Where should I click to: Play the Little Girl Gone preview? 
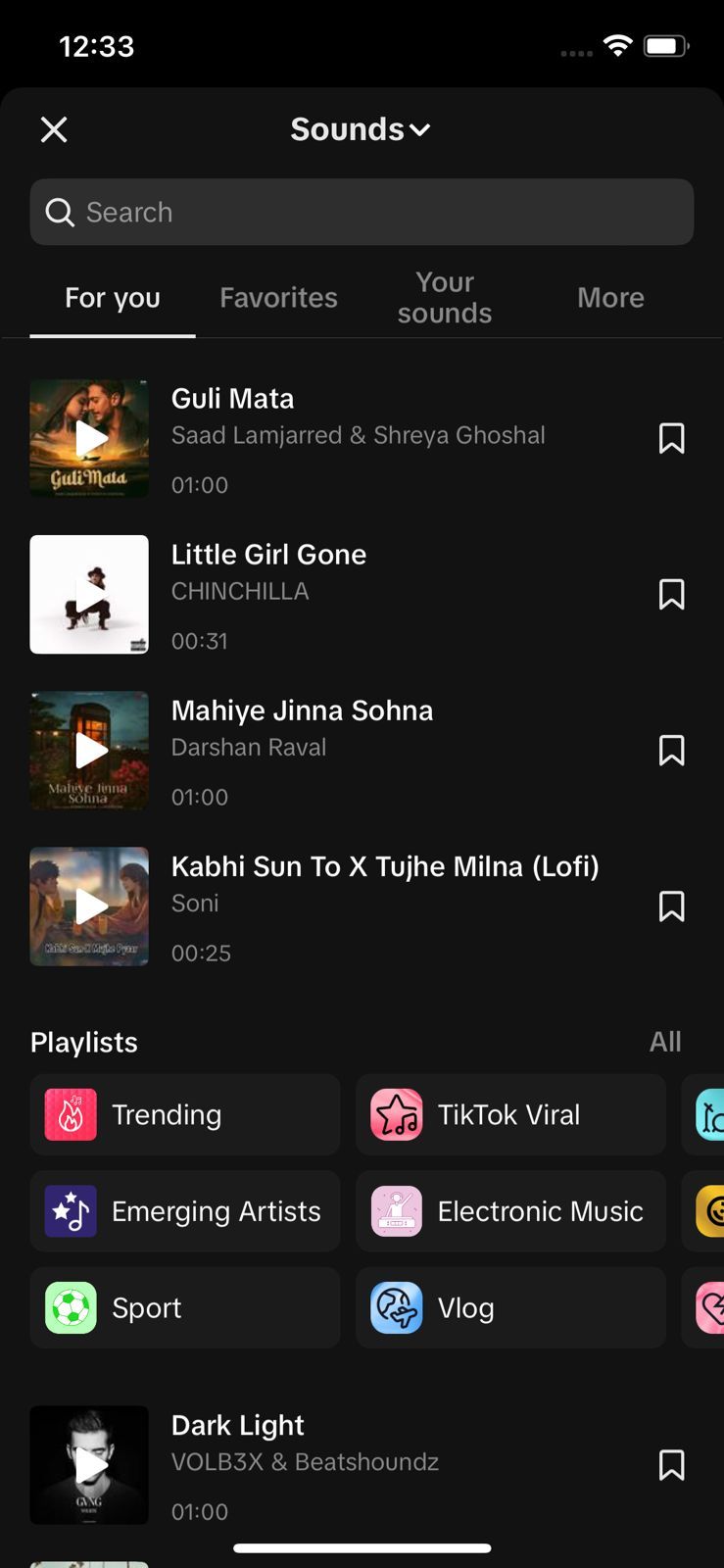coord(89,594)
